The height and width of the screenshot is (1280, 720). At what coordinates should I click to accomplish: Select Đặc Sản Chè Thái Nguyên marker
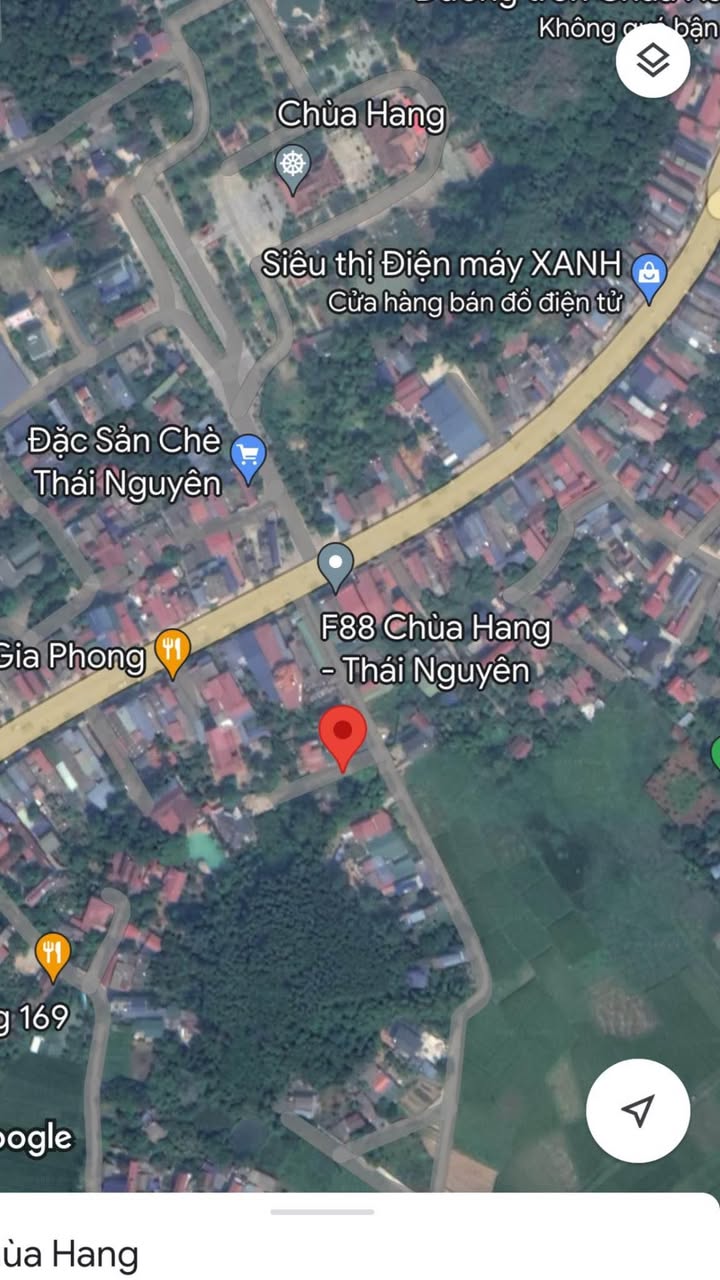pos(248,458)
